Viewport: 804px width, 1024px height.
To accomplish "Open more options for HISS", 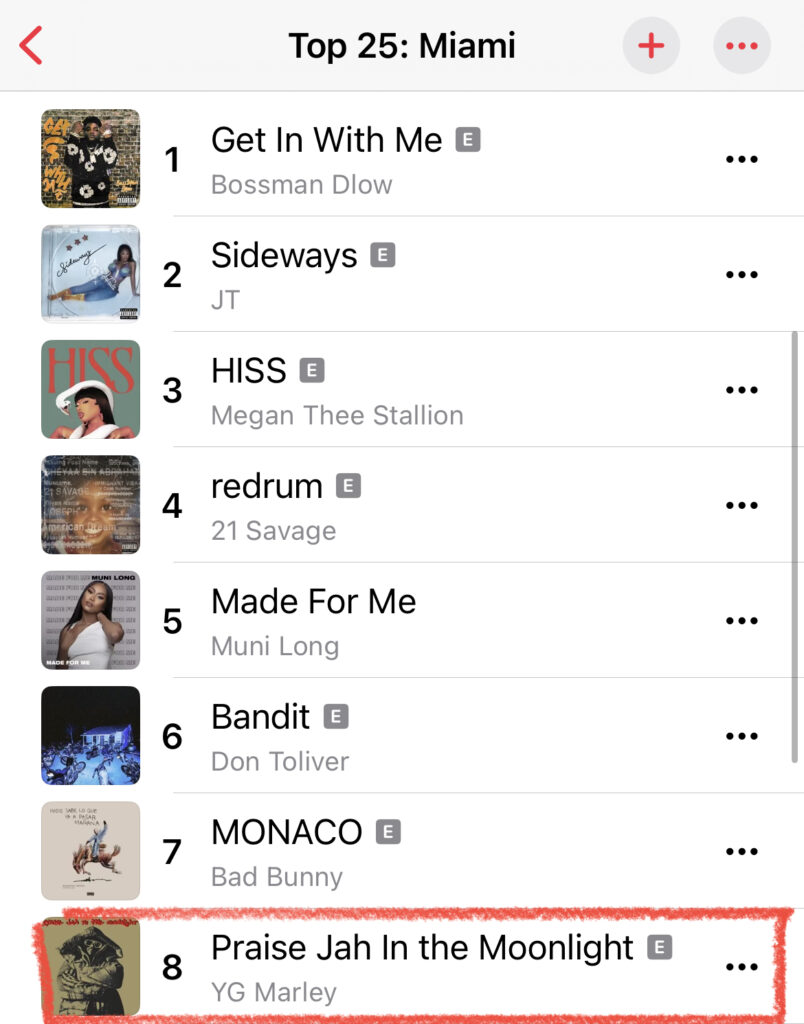I will [x=741, y=390].
